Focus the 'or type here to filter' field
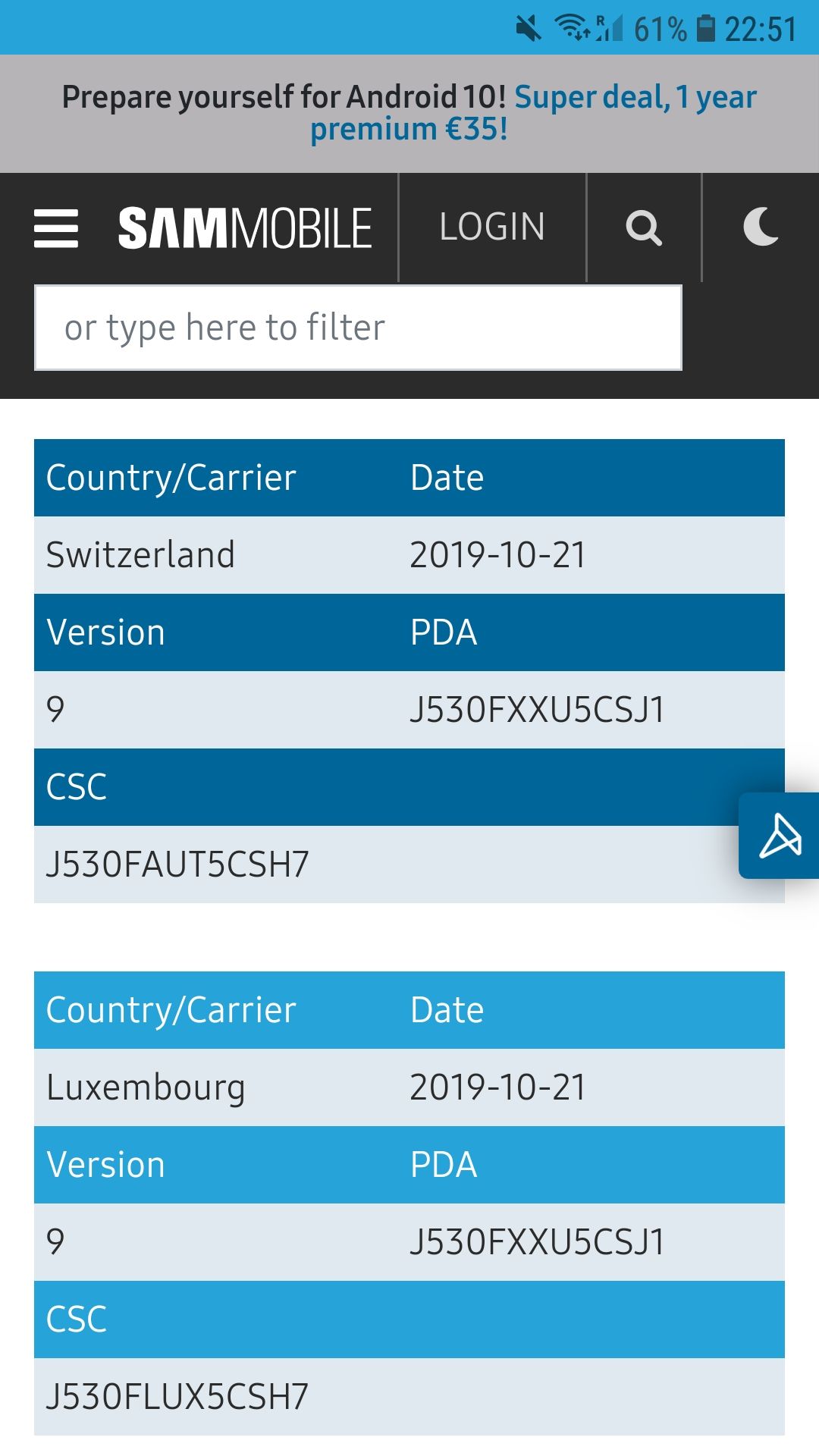 point(358,328)
